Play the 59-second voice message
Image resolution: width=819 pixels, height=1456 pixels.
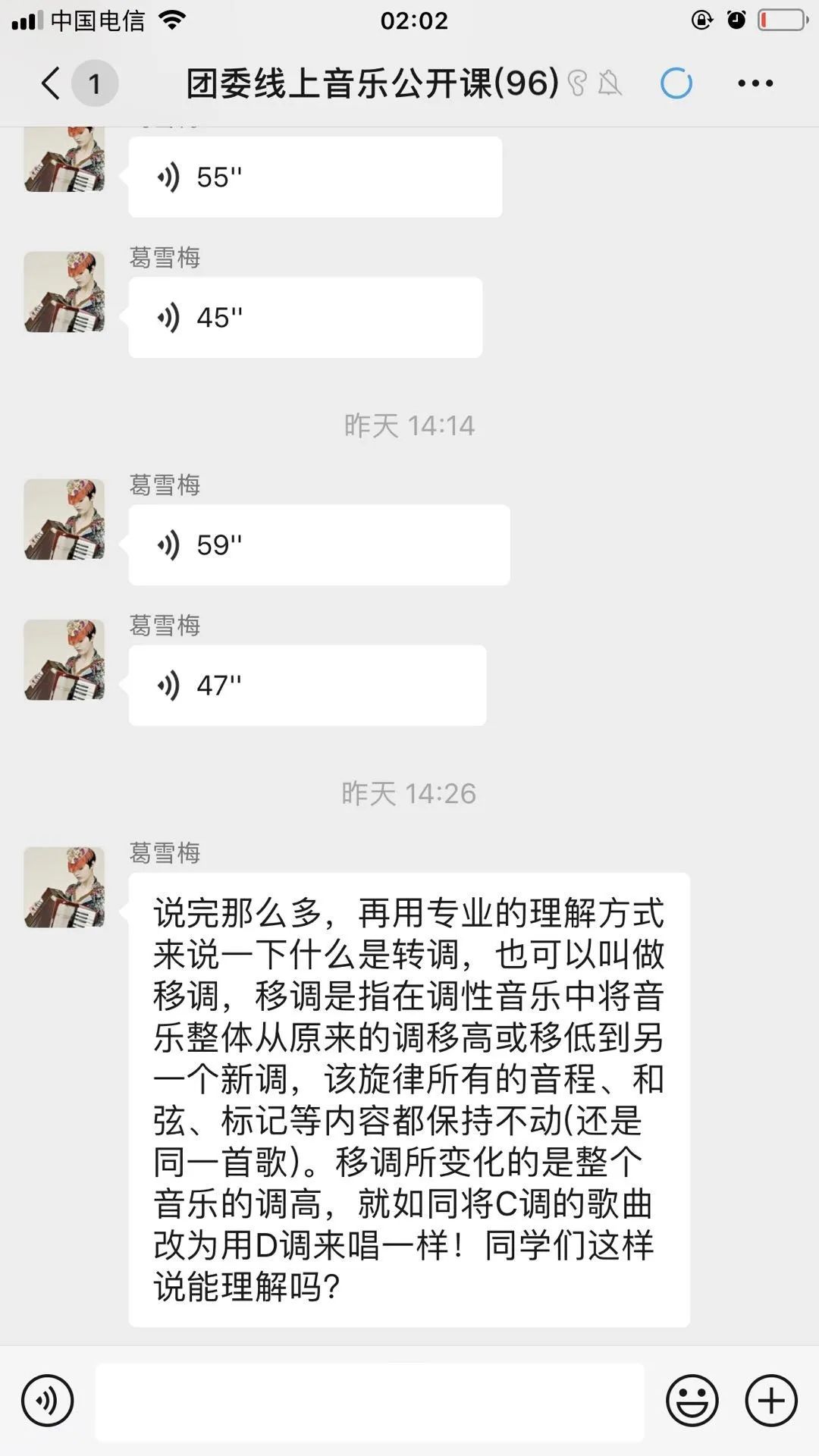[x=318, y=545]
